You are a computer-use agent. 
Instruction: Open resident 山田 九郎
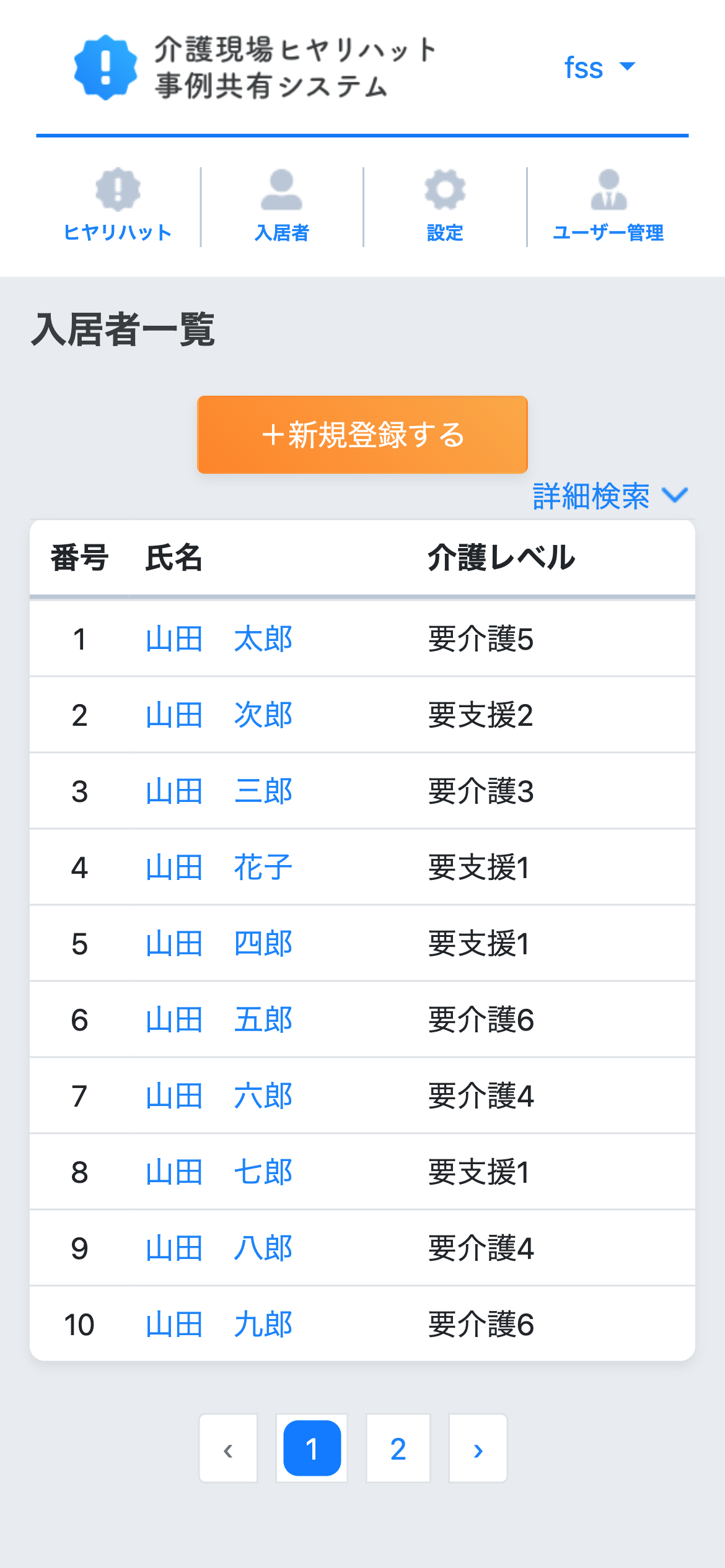pyautogui.click(x=219, y=1325)
